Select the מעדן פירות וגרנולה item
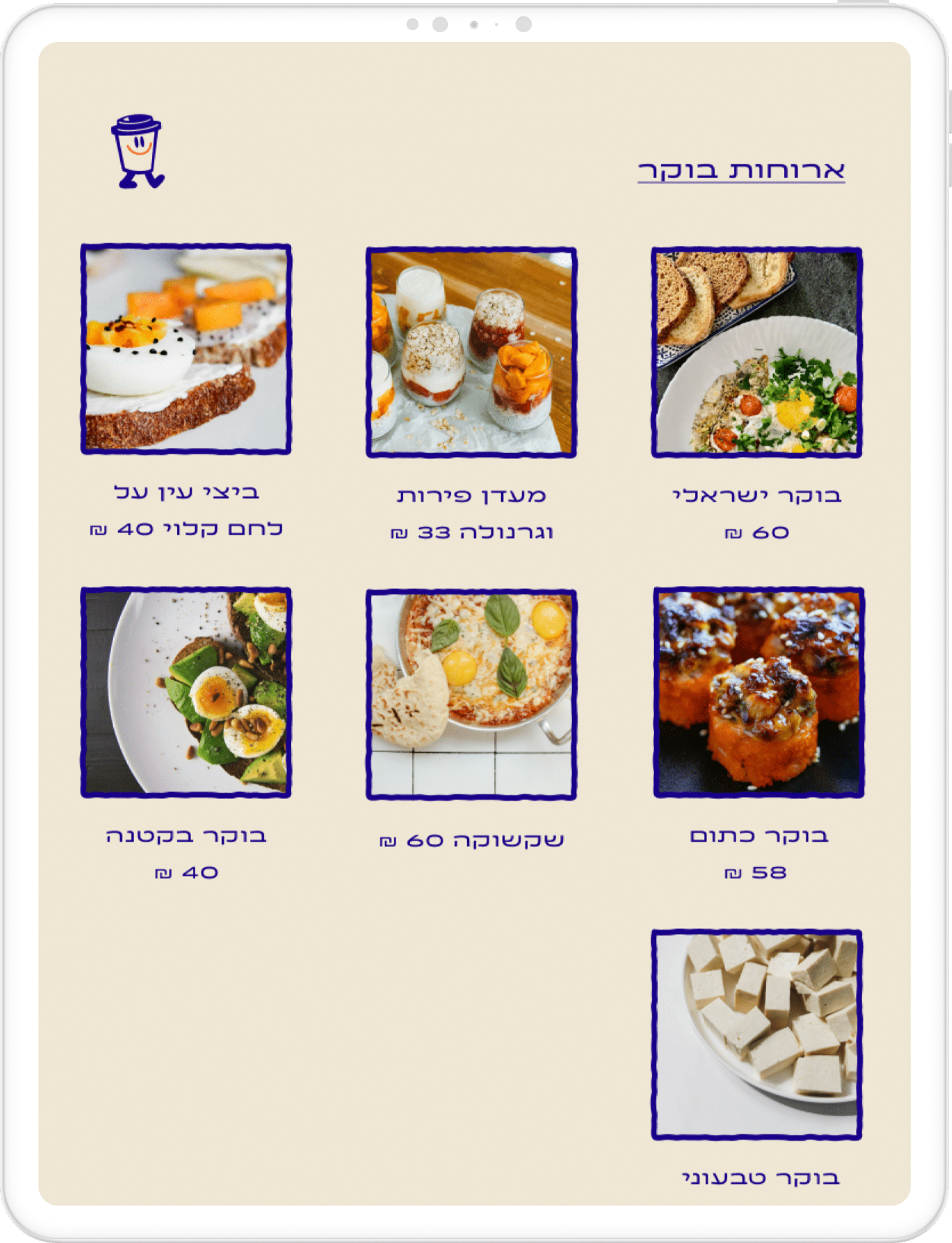This screenshot has height=1243, width=952. (x=471, y=352)
